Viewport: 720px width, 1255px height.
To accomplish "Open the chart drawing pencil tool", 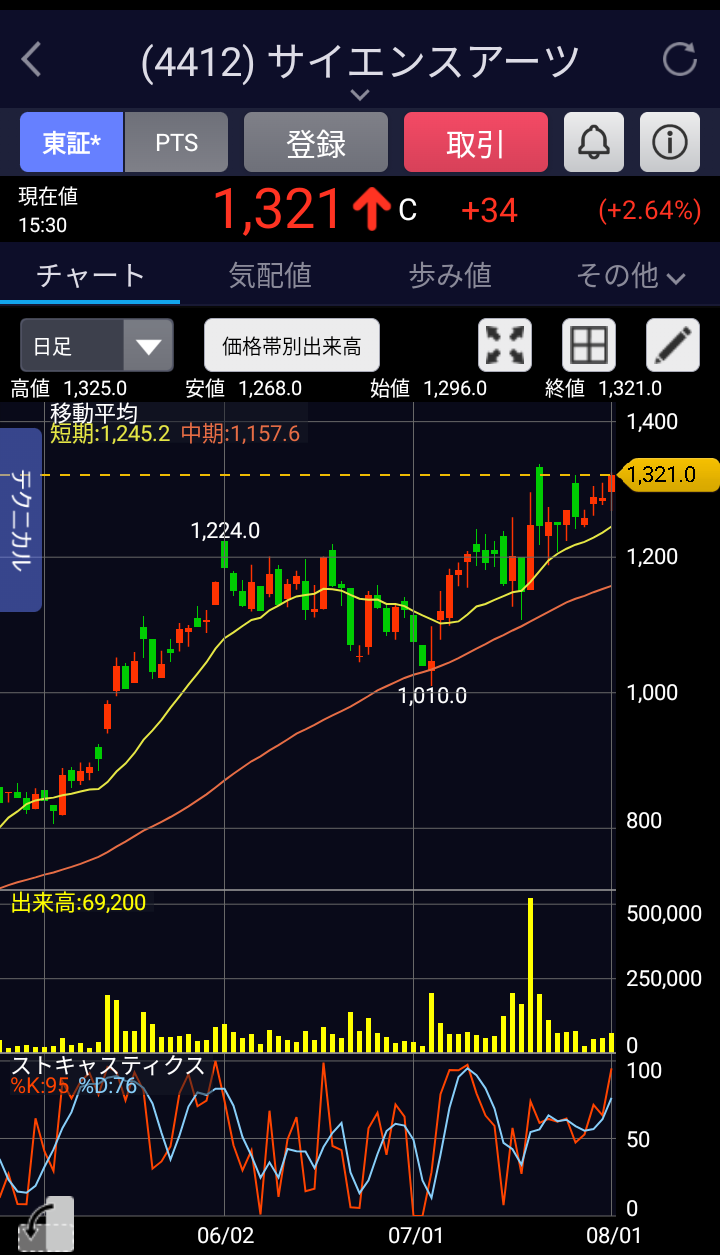I will pyautogui.click(x=673, y=346).
